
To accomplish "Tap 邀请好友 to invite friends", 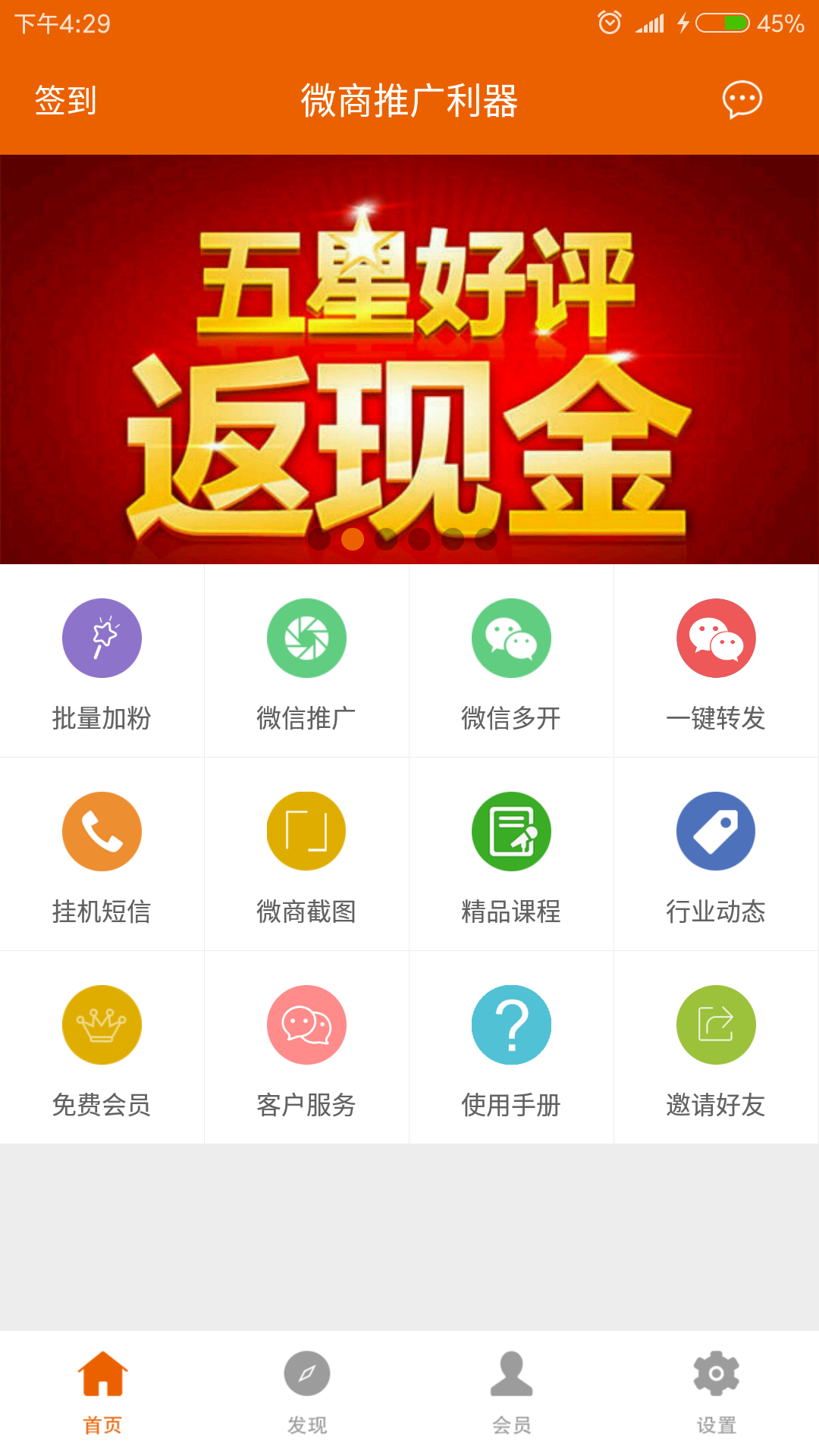I will pyautogui.click(x=716, y=1047).
